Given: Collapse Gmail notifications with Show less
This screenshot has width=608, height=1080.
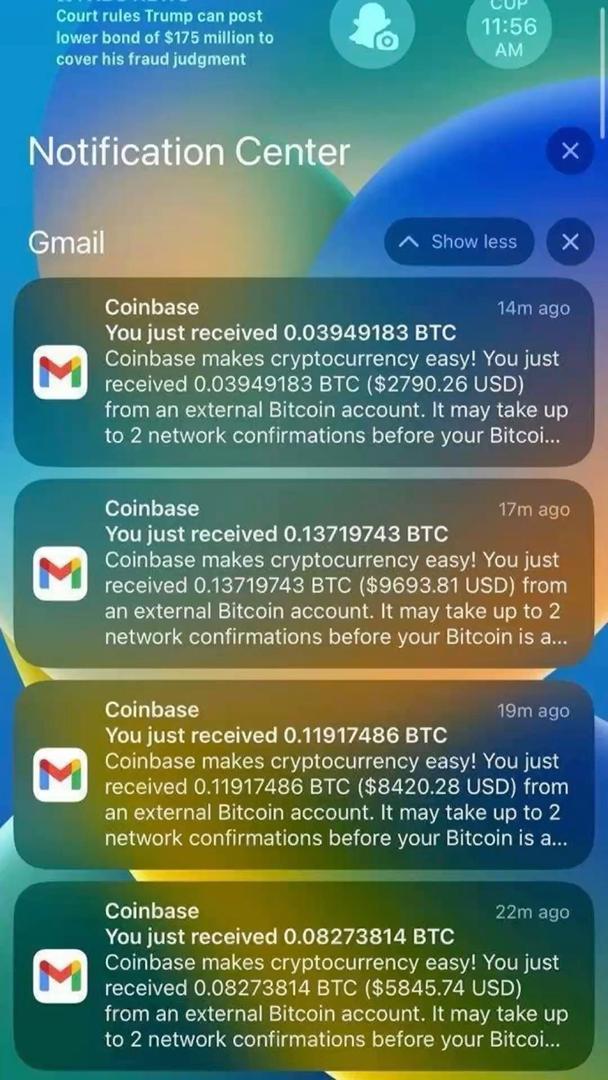Looking at the screenshot, I should (x=459, y=242).
